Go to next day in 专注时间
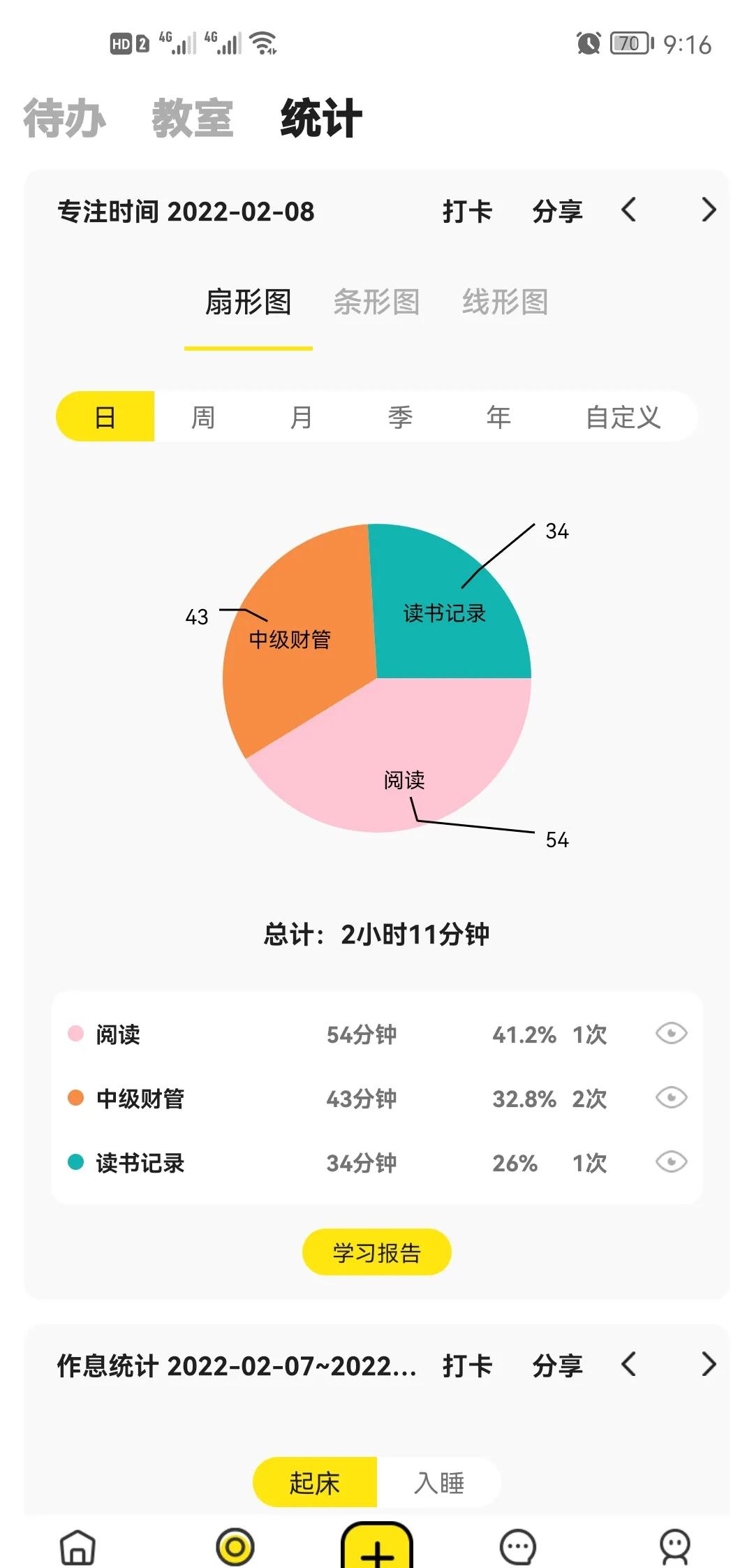Image resolution: width=754 pixels, height=1568 pixels. click(708, 210)
